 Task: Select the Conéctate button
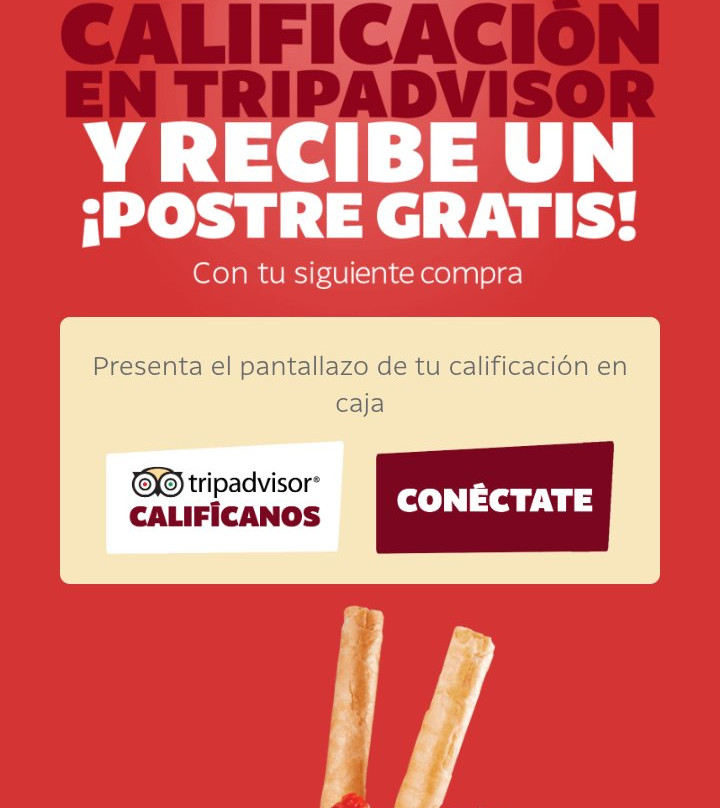point(494,498)
